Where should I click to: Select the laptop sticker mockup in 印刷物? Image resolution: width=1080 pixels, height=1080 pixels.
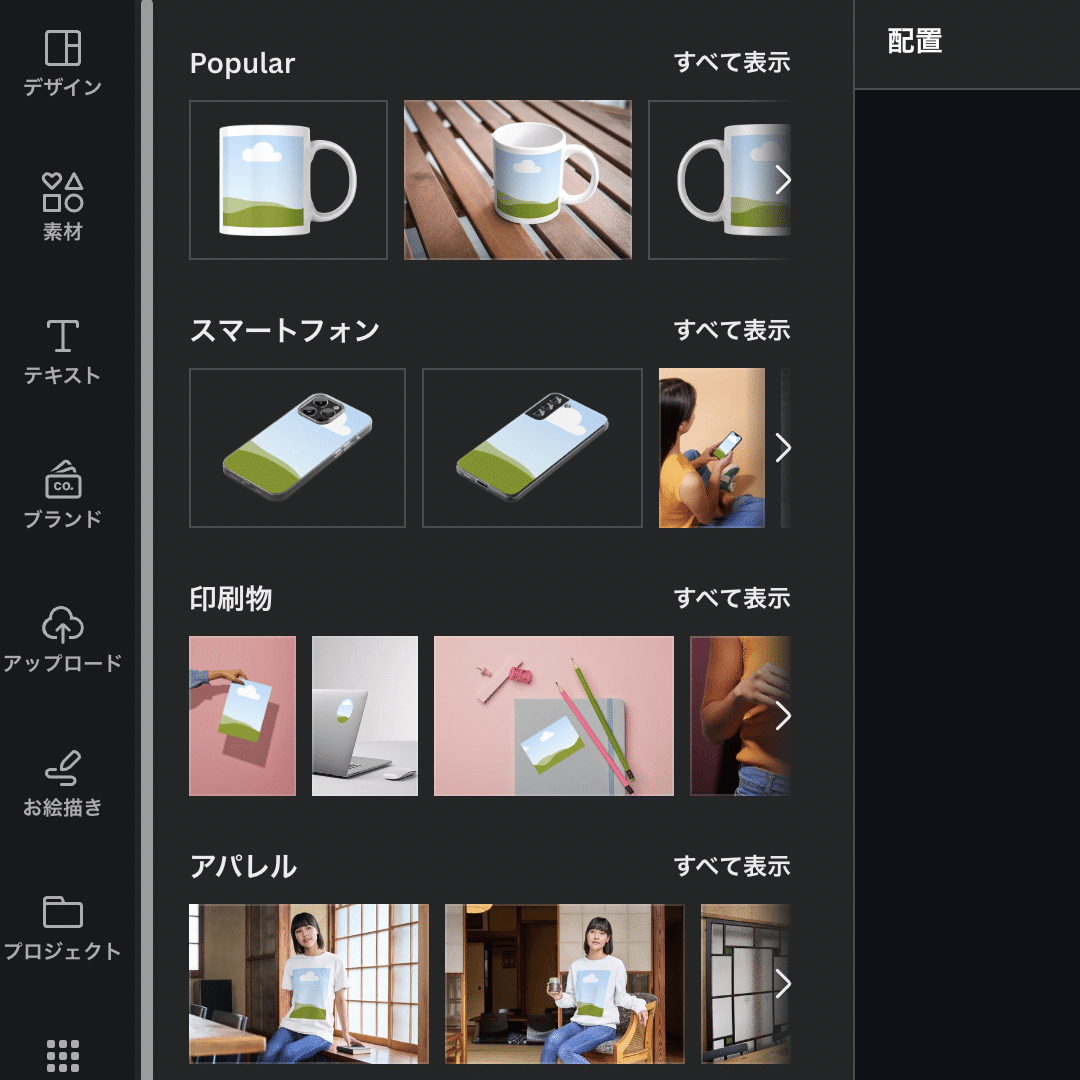point(364,716)
